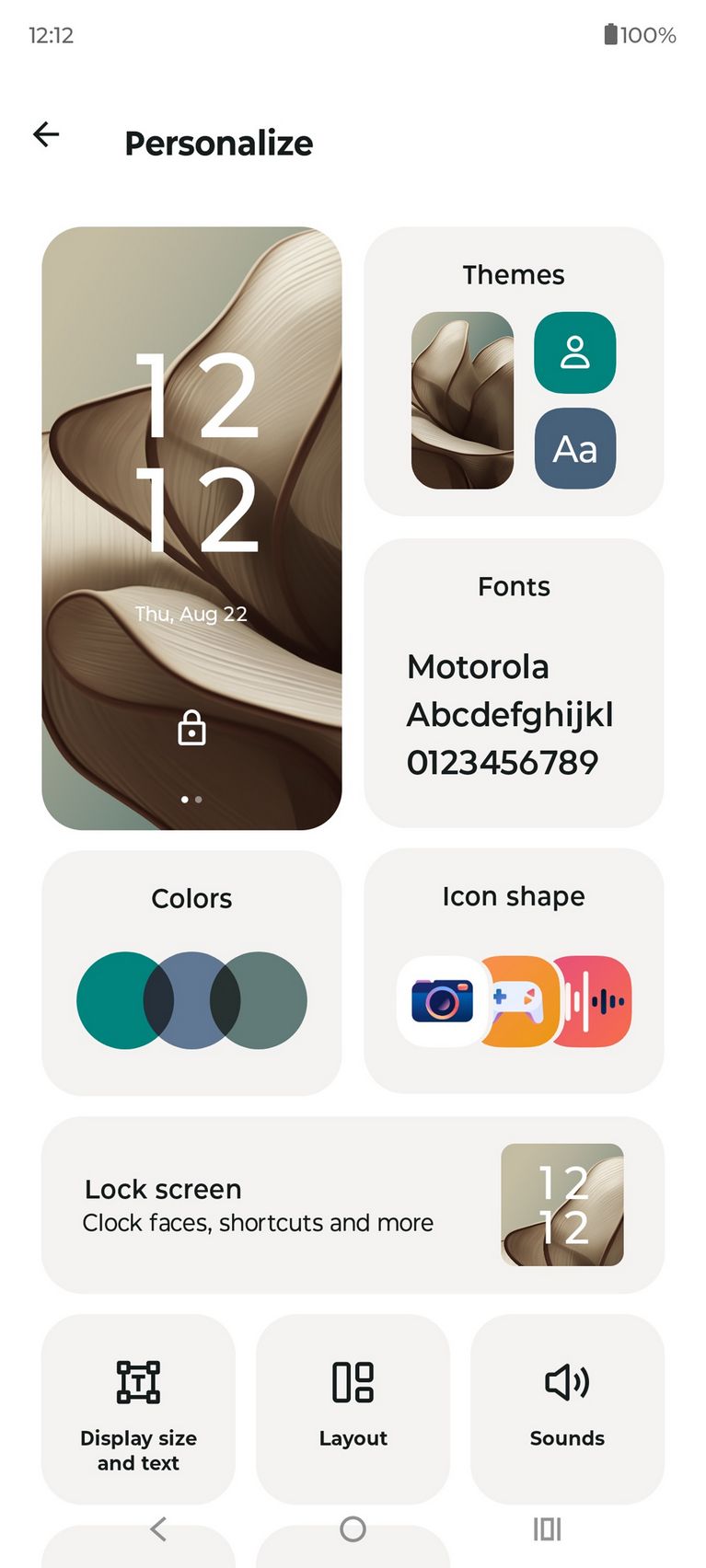
Task: Open the Icon shape card
Action: tap(514, 971)
